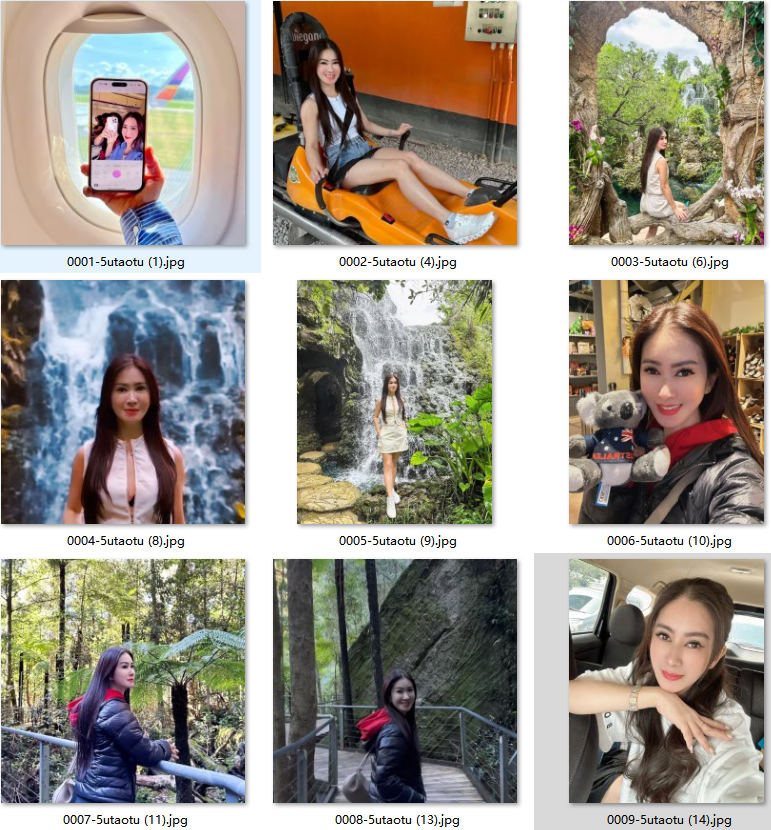Viewport: 771px width, 830px height.
Task: Open file 0008-5utaotu (13).jpg
Action: tap(395, 681)
